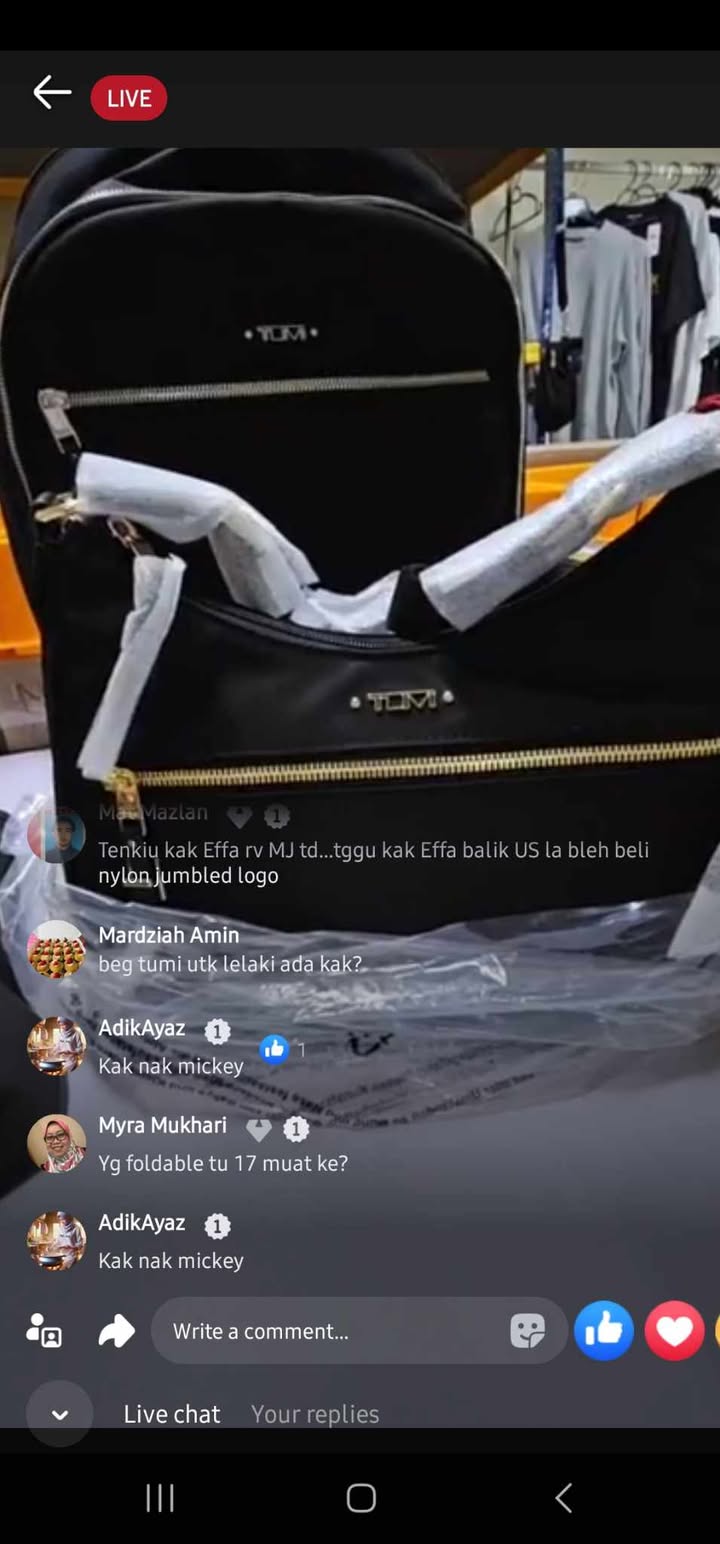This screenshot has width=720, height=1544.
Task: Select the Live chat tab
Action: point(172,1414)
